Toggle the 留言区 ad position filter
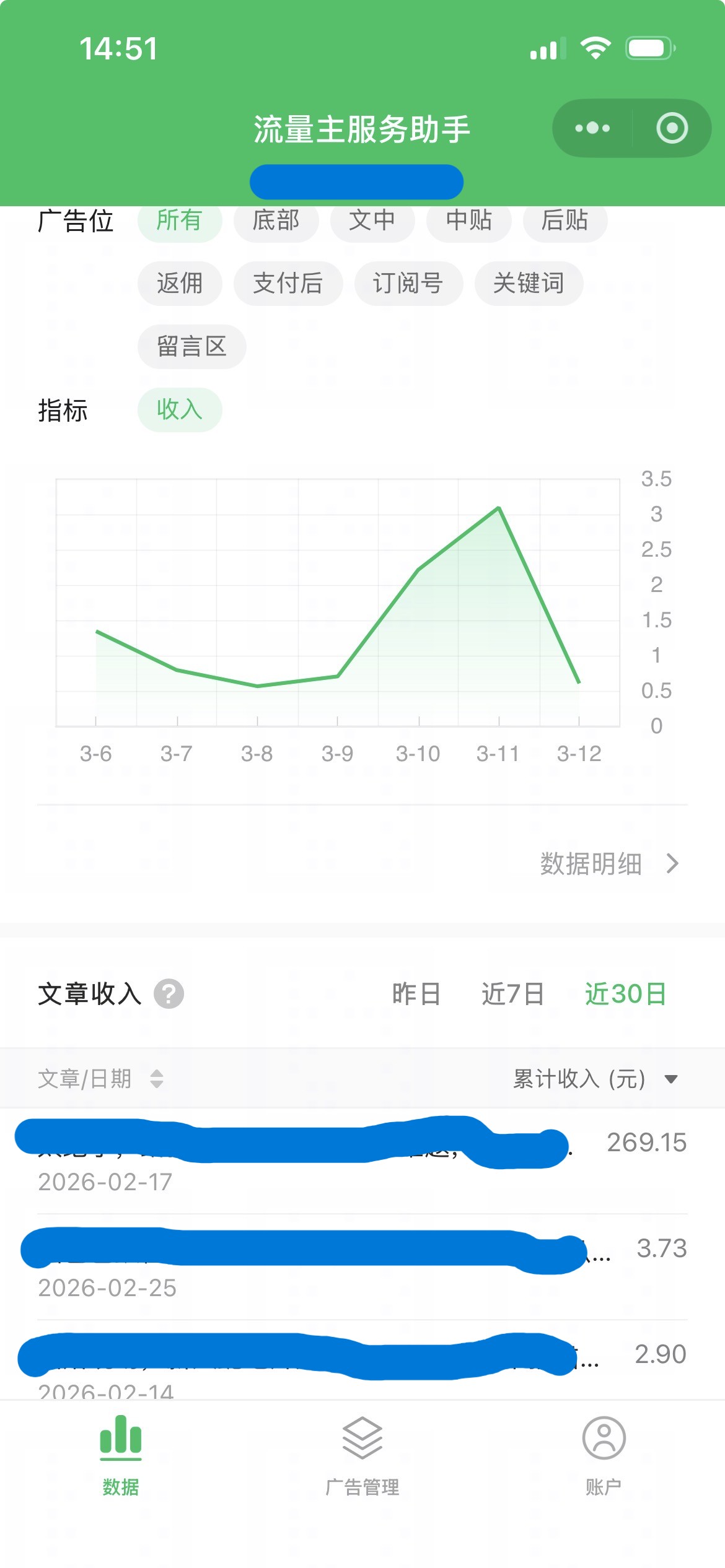 (192, 347)
